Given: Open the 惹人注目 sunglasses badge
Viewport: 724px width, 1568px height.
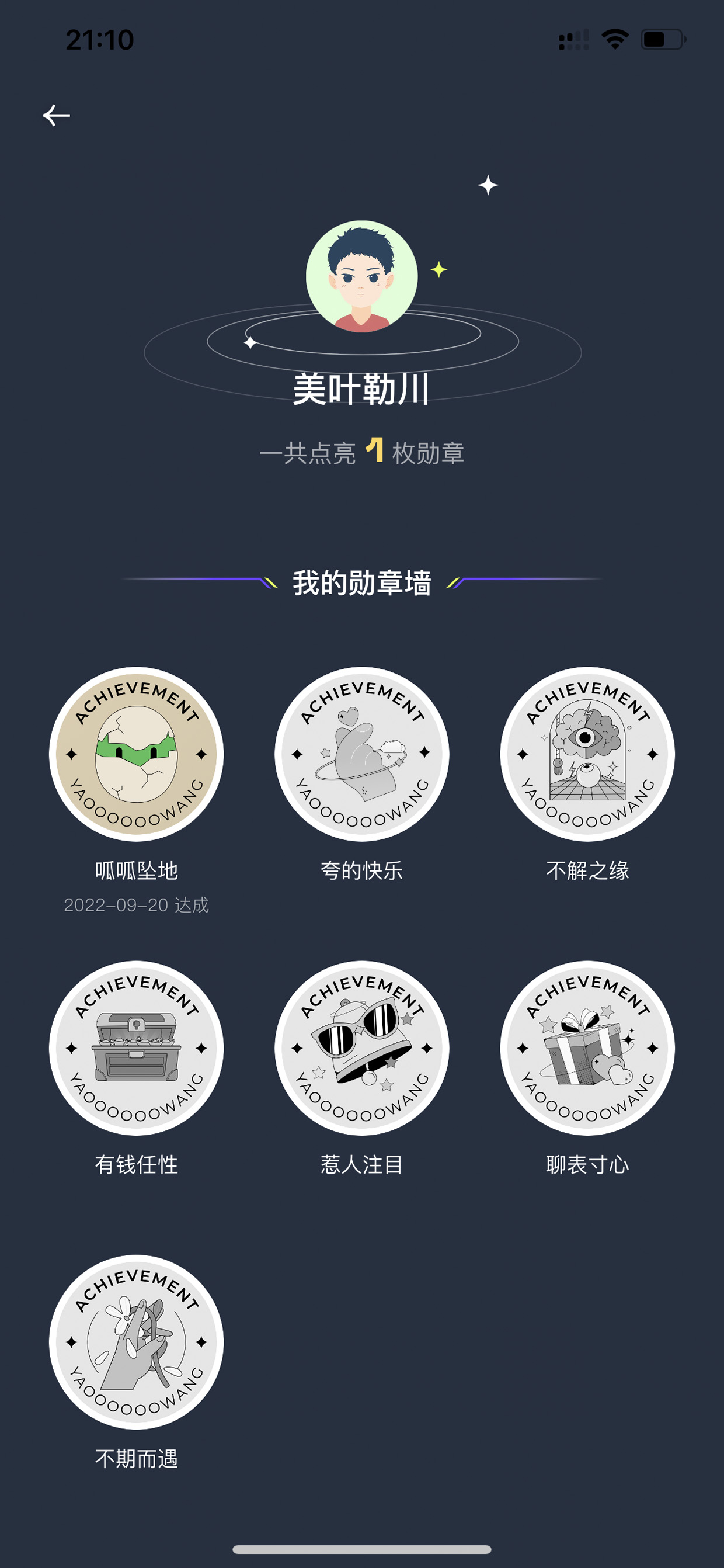Looking at the screenshot, I should coord(362,1048).
